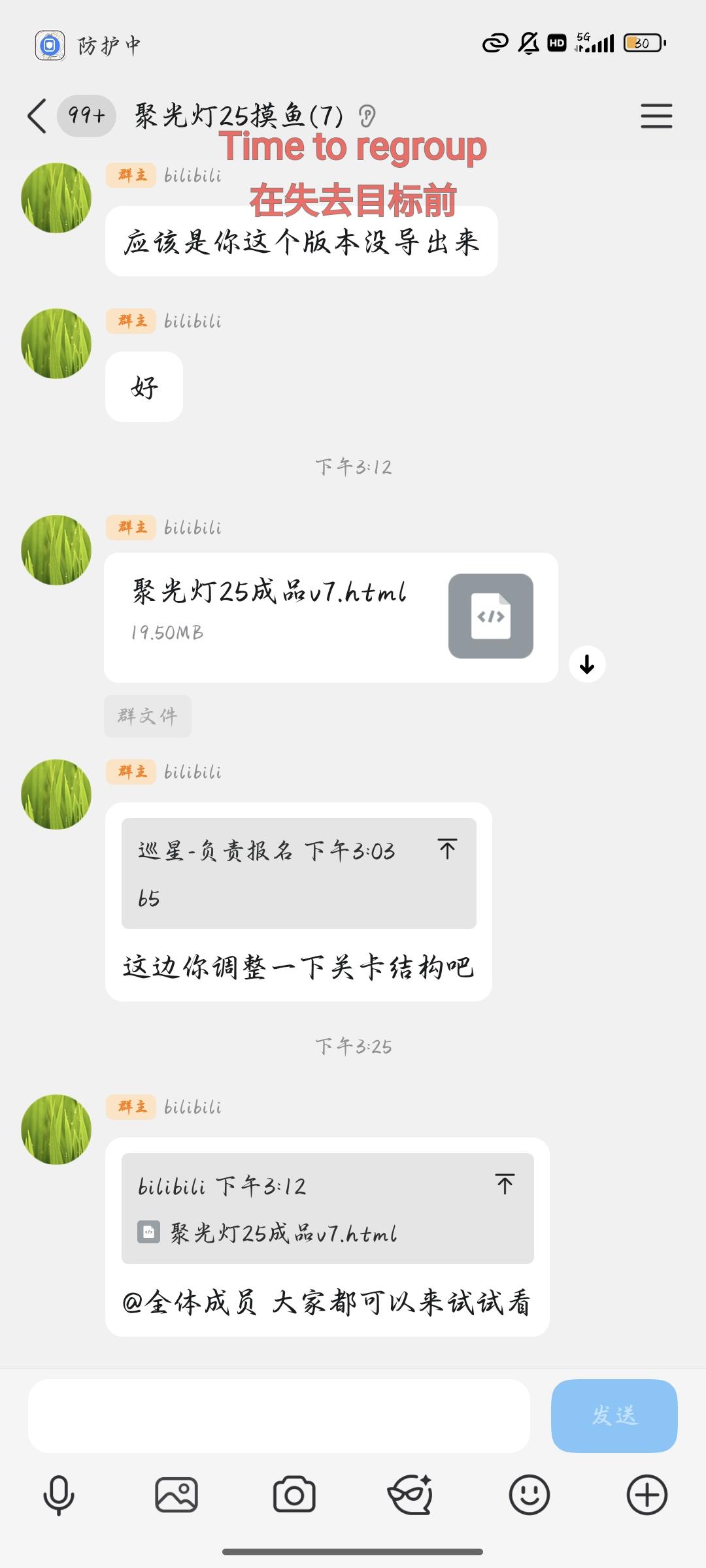Jump to quoted bilibili file message

(327, 1209)
